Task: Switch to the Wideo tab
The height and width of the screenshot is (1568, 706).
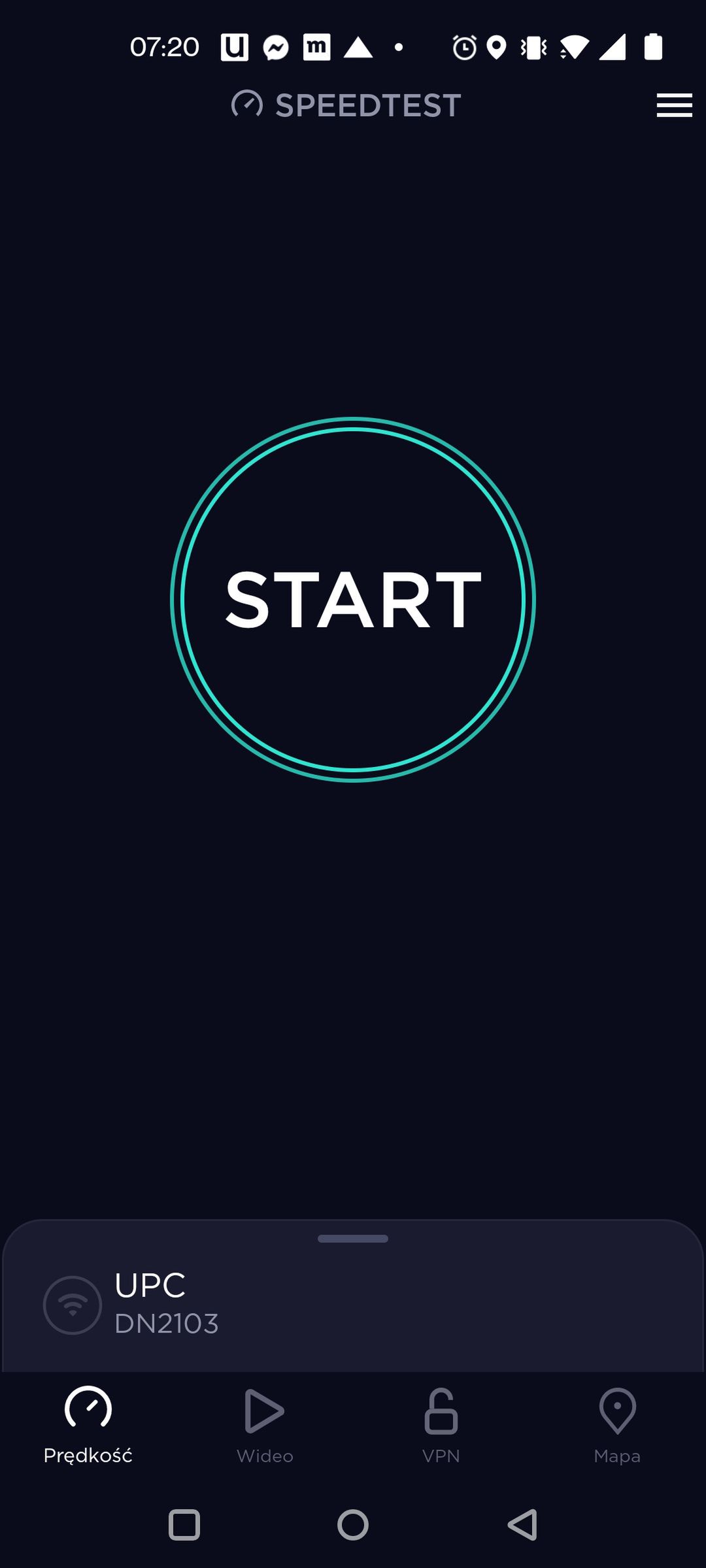Action: [x=265, y=1426]
